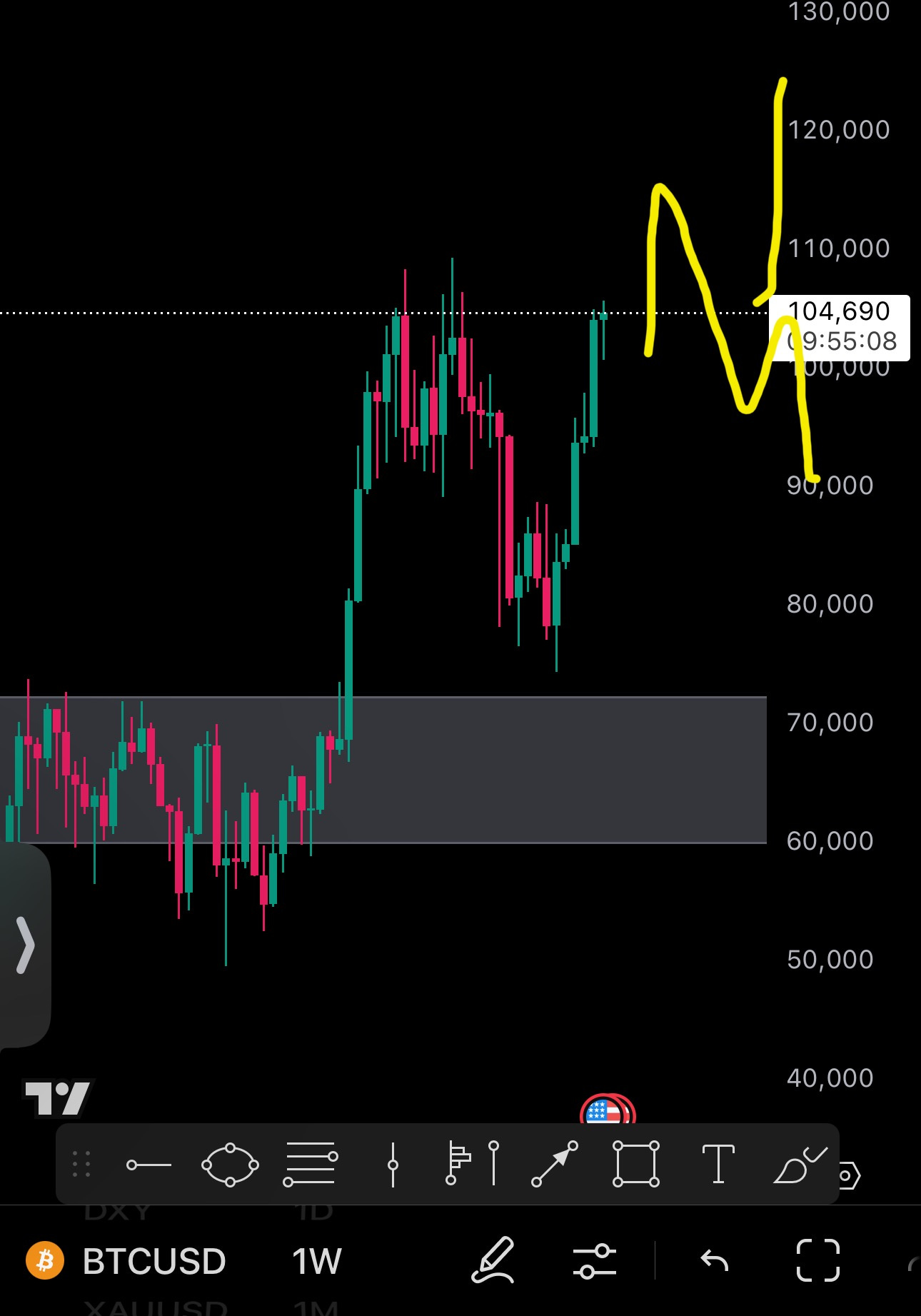Add a text annotation with T tool
This screenshot has height=1316, width=921.
tap(718, 1164)
